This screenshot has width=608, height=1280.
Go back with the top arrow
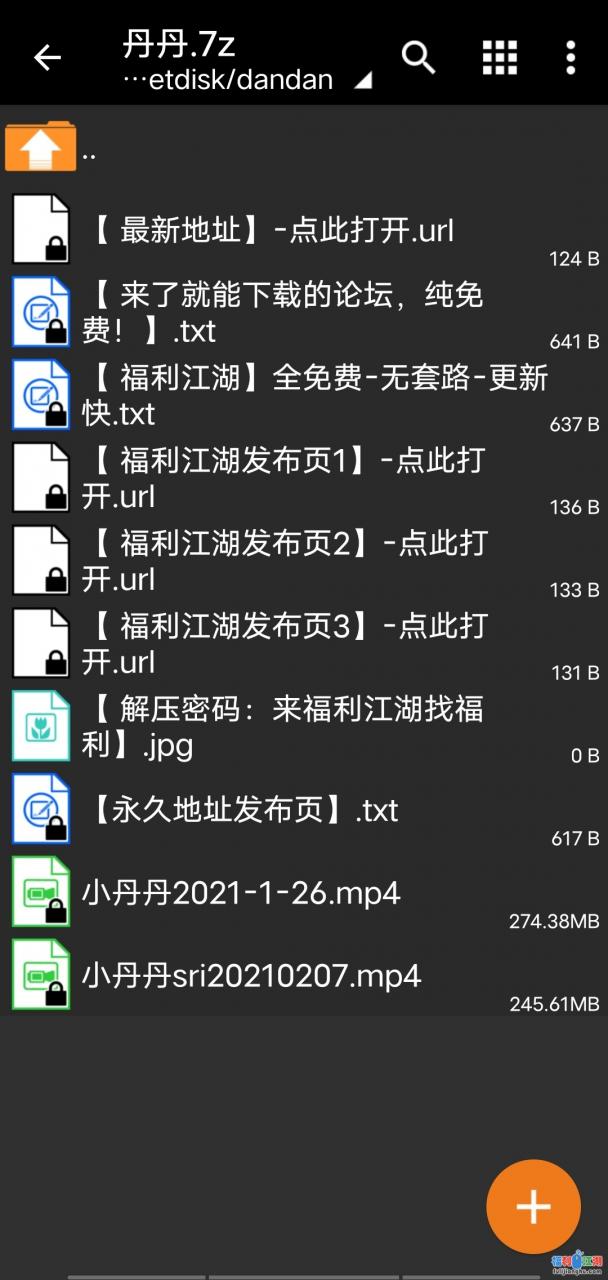pos(47,58)
